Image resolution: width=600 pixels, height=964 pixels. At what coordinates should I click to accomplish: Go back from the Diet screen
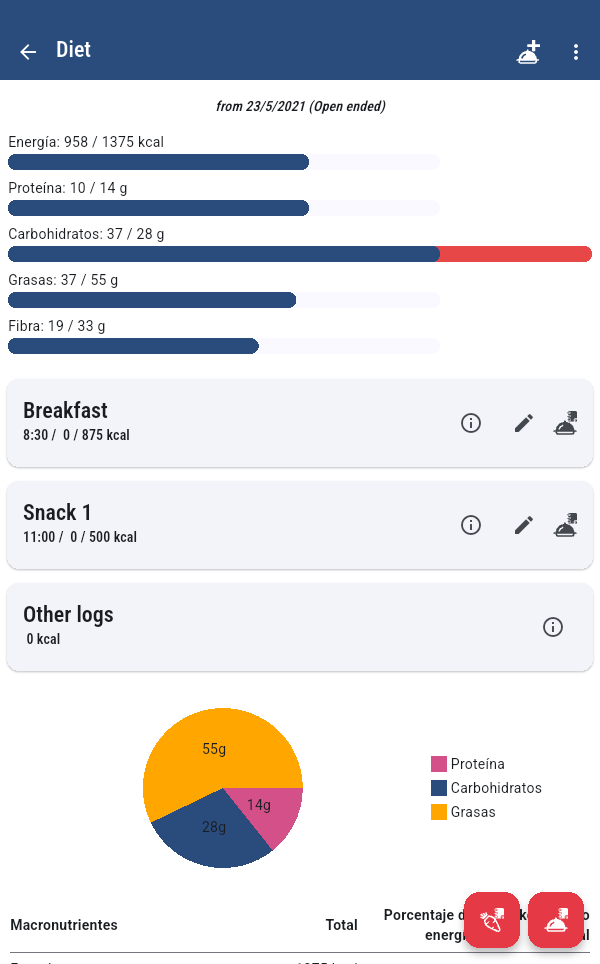28,51
